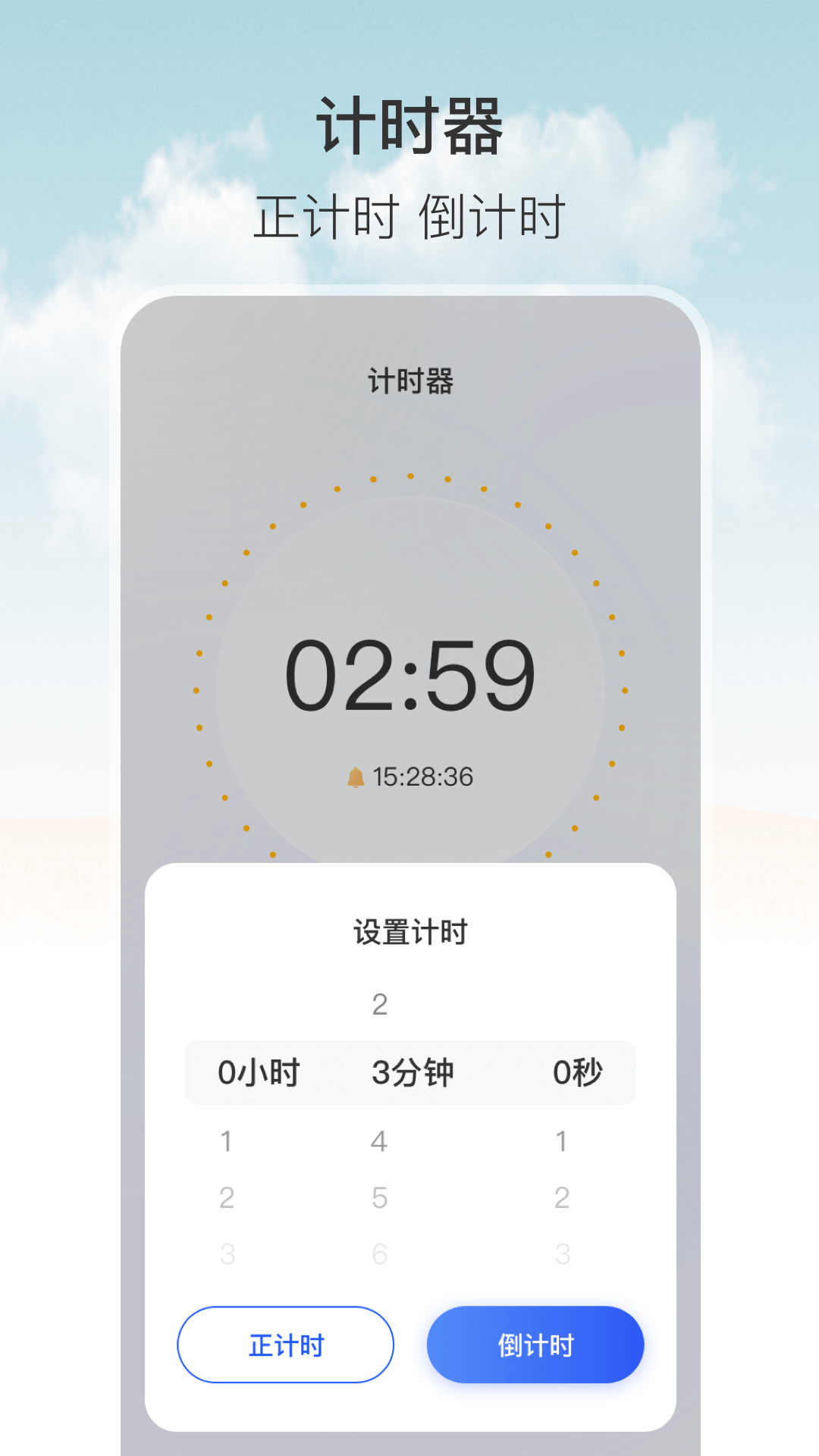This screenshot has width=819, height=1456.
Task: Choose 4 in the minute column
Action: point(379,1140)
